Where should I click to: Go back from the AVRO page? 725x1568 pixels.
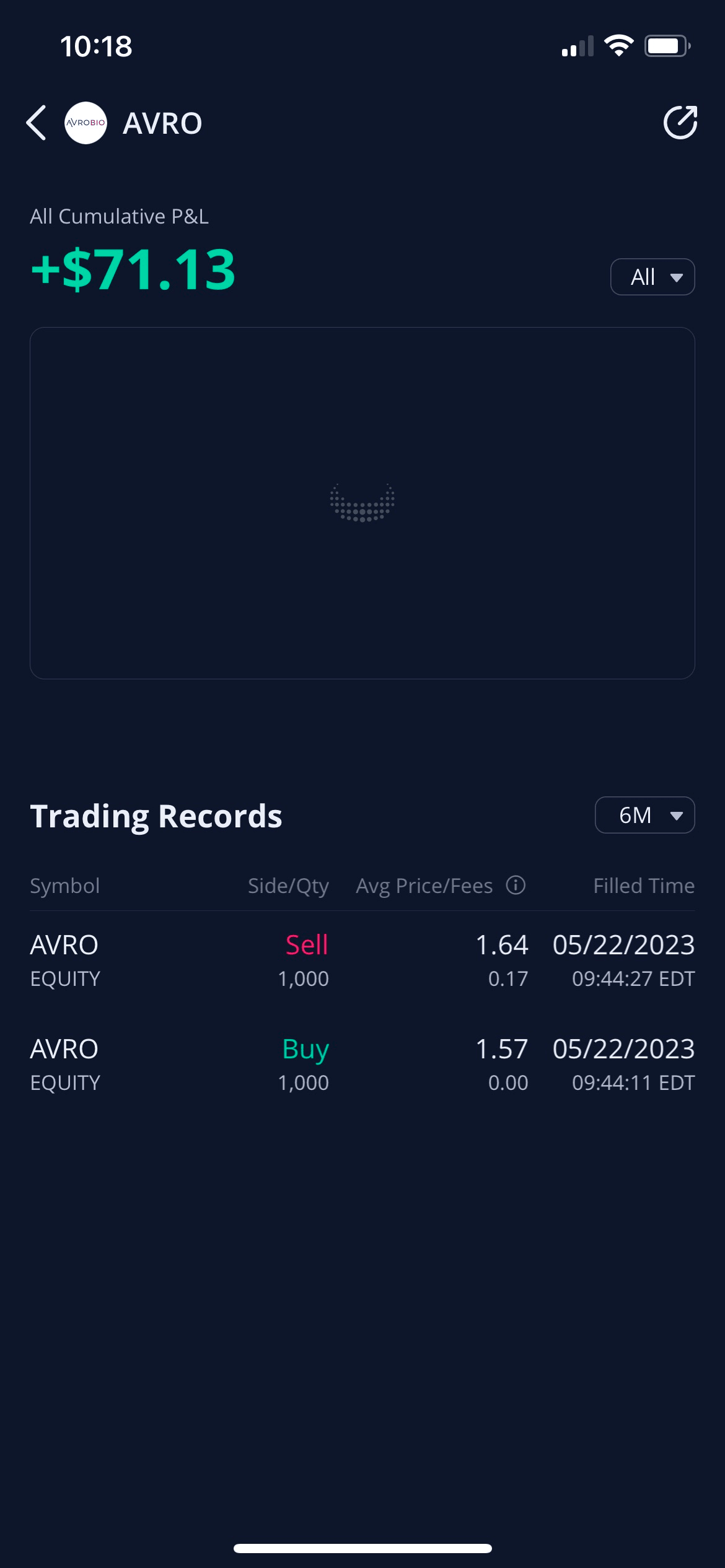[x=37, y=123]
